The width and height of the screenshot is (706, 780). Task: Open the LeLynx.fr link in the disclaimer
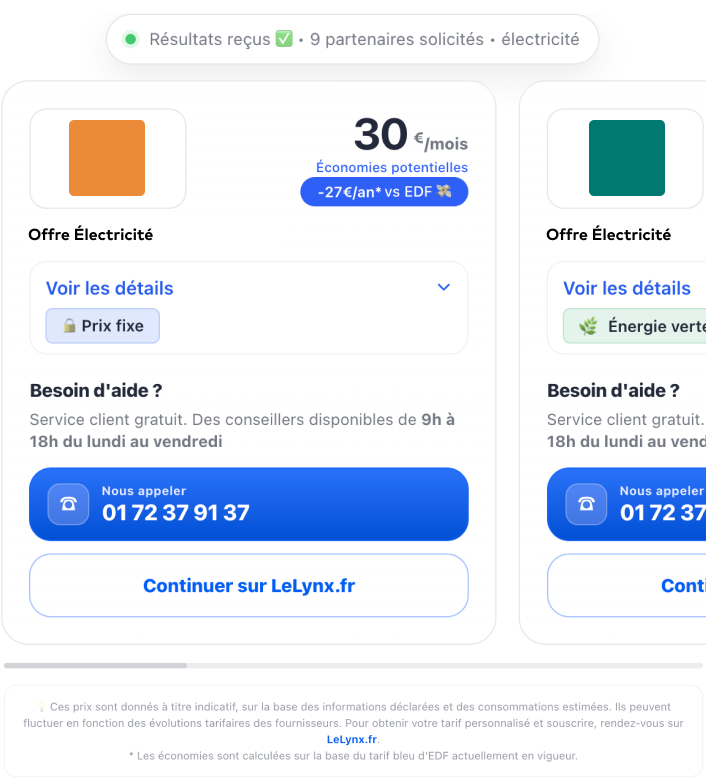tap(352, 739)
